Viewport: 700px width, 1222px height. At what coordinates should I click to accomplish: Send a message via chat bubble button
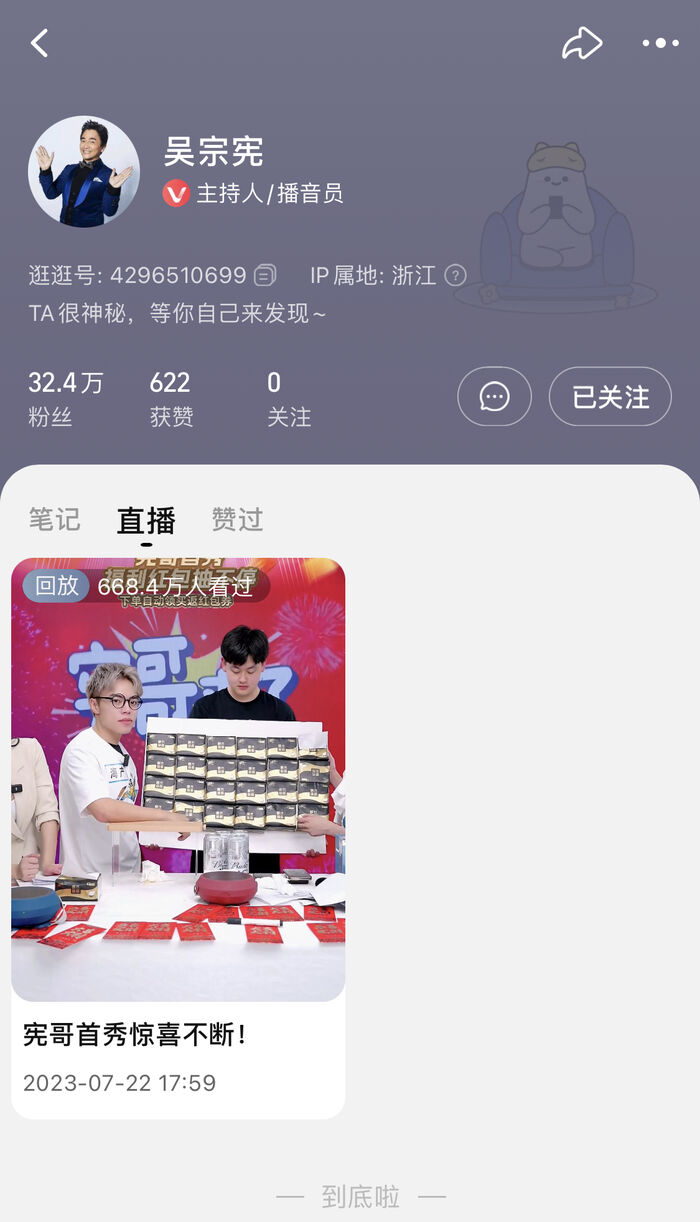coord(494,397)
